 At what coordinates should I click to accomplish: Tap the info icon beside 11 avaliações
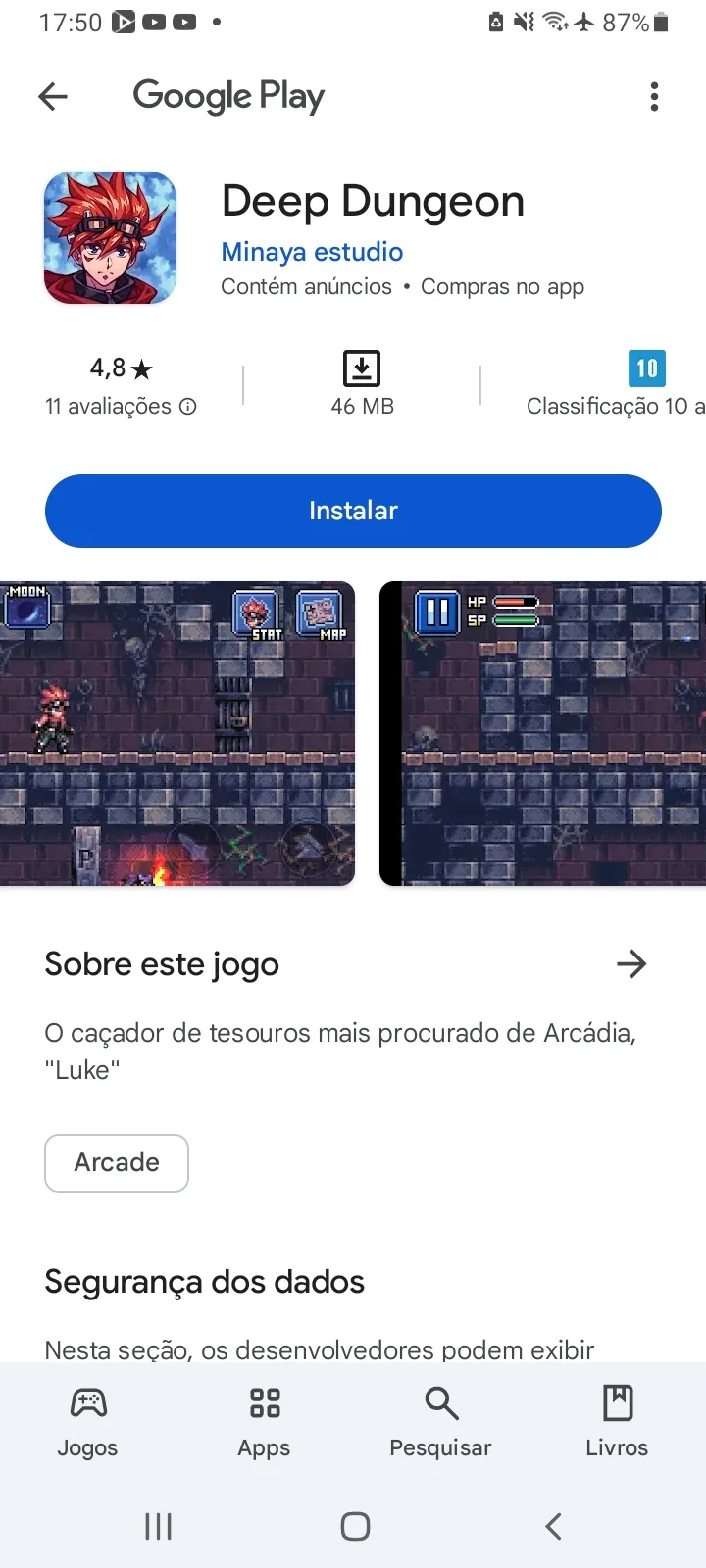[188, 407]
